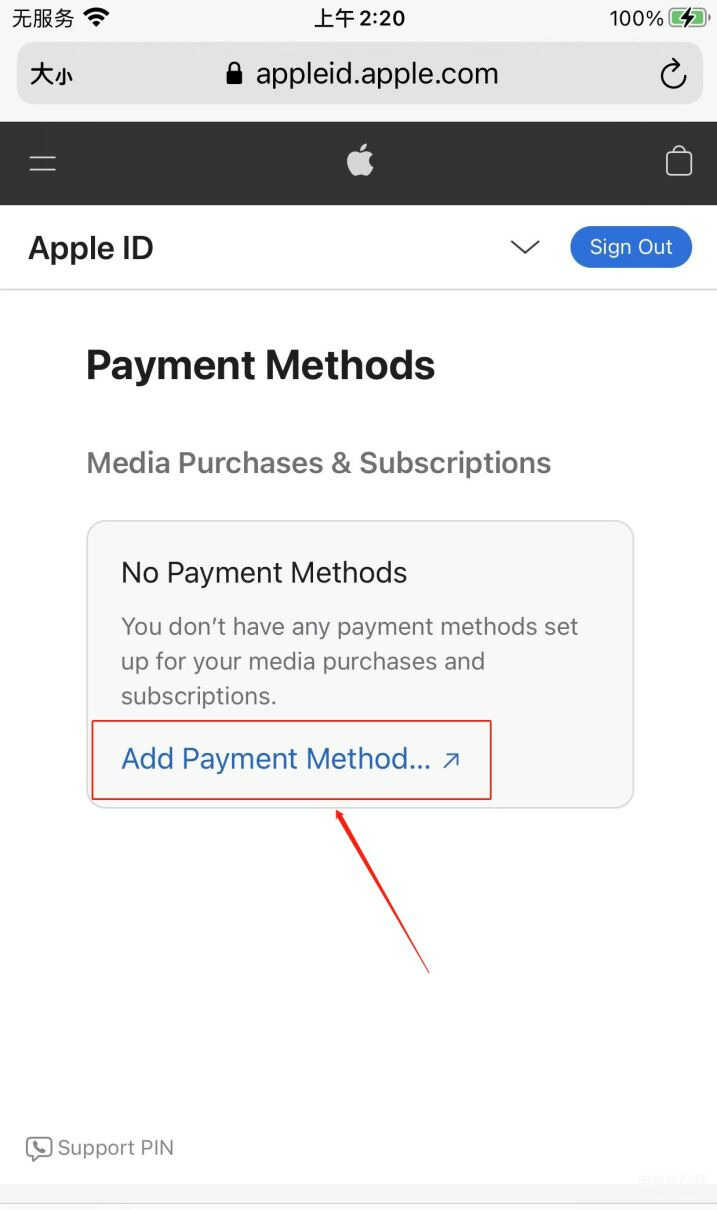Tap the Apple logo home link
This screenshot has width=717, height=1210.
(x=360, y=160)
